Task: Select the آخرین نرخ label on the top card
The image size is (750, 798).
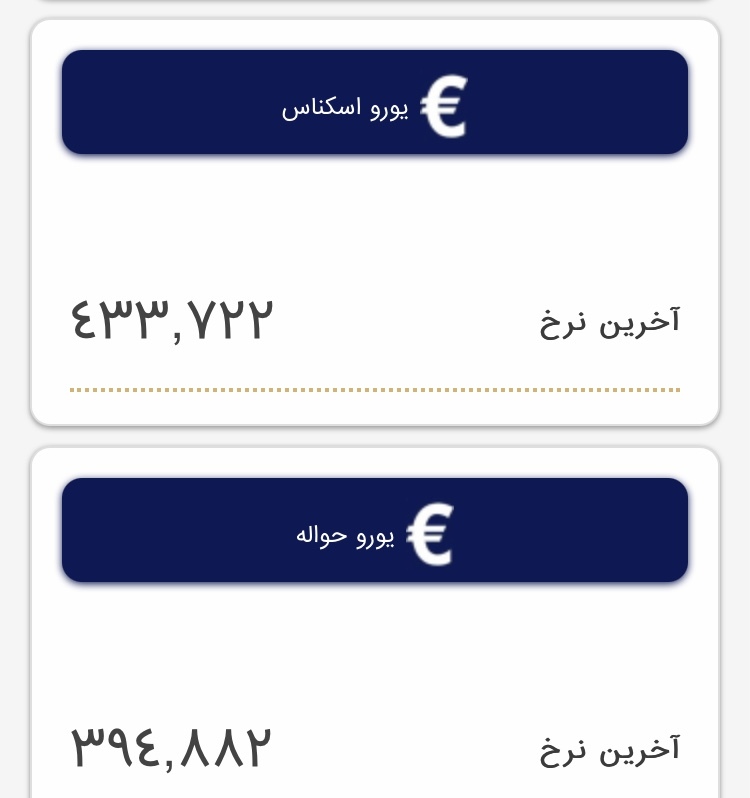Action: (x=608, y=319)
